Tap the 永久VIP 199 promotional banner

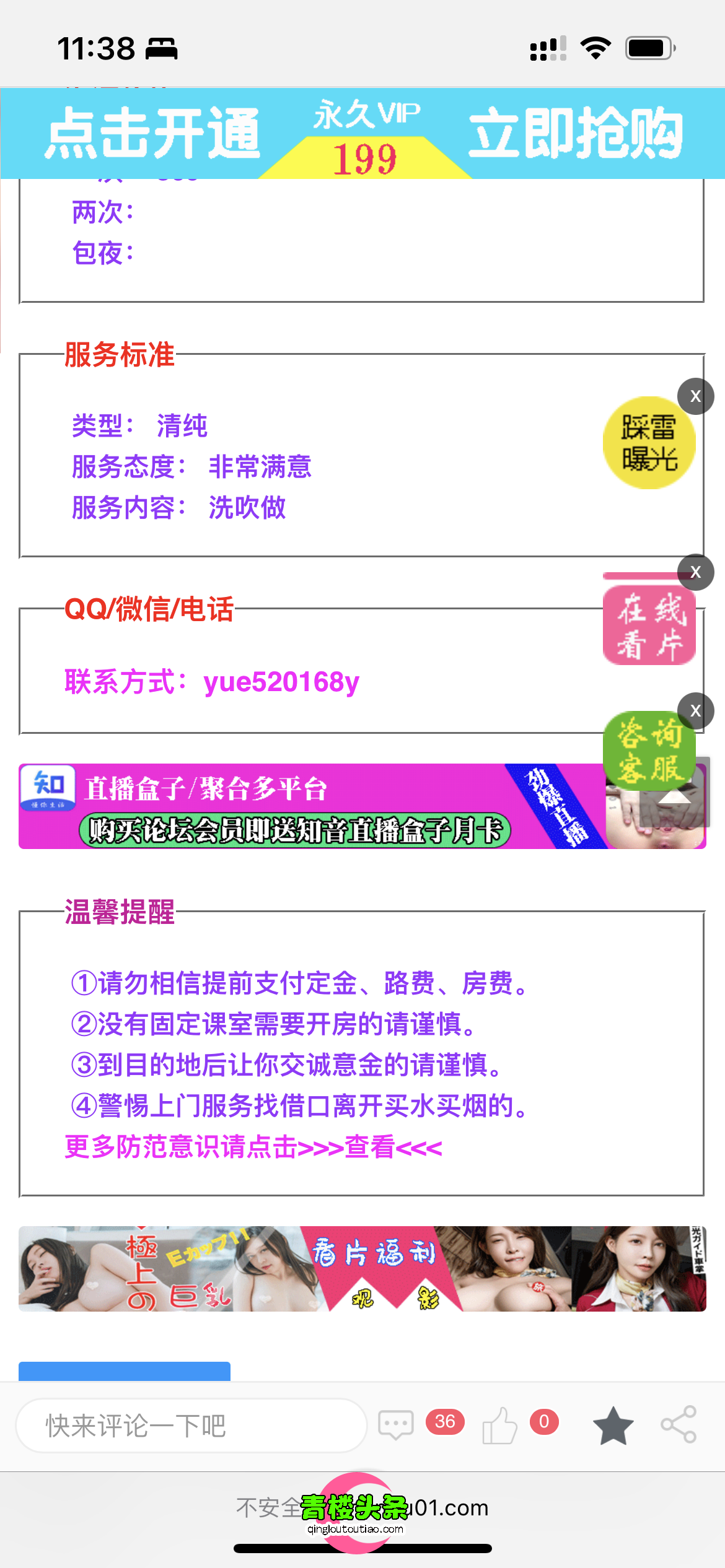point(362,133)
